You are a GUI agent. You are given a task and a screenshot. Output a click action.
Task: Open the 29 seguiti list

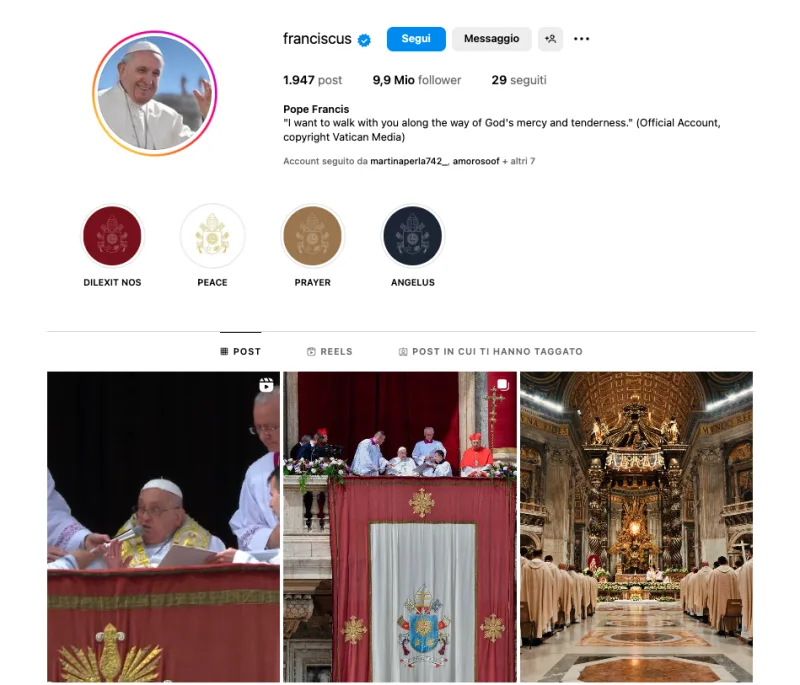518,80
